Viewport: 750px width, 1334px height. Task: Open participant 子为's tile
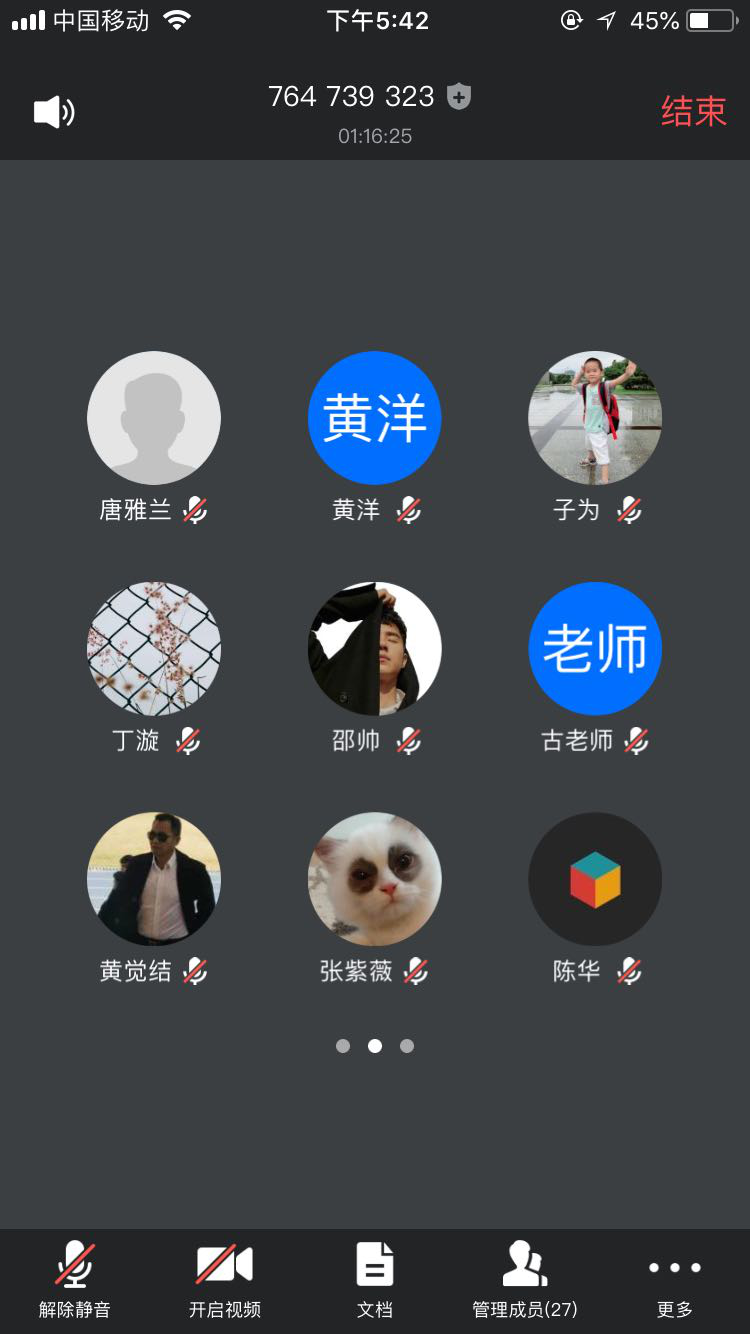pos(595,418)
